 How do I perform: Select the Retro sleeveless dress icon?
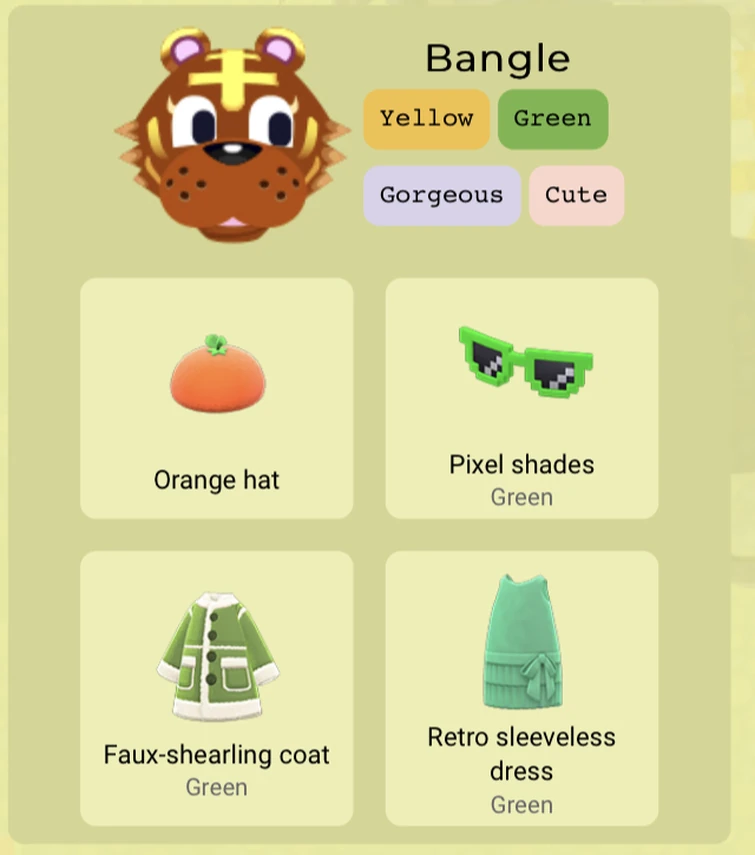[x=521, y=640]
